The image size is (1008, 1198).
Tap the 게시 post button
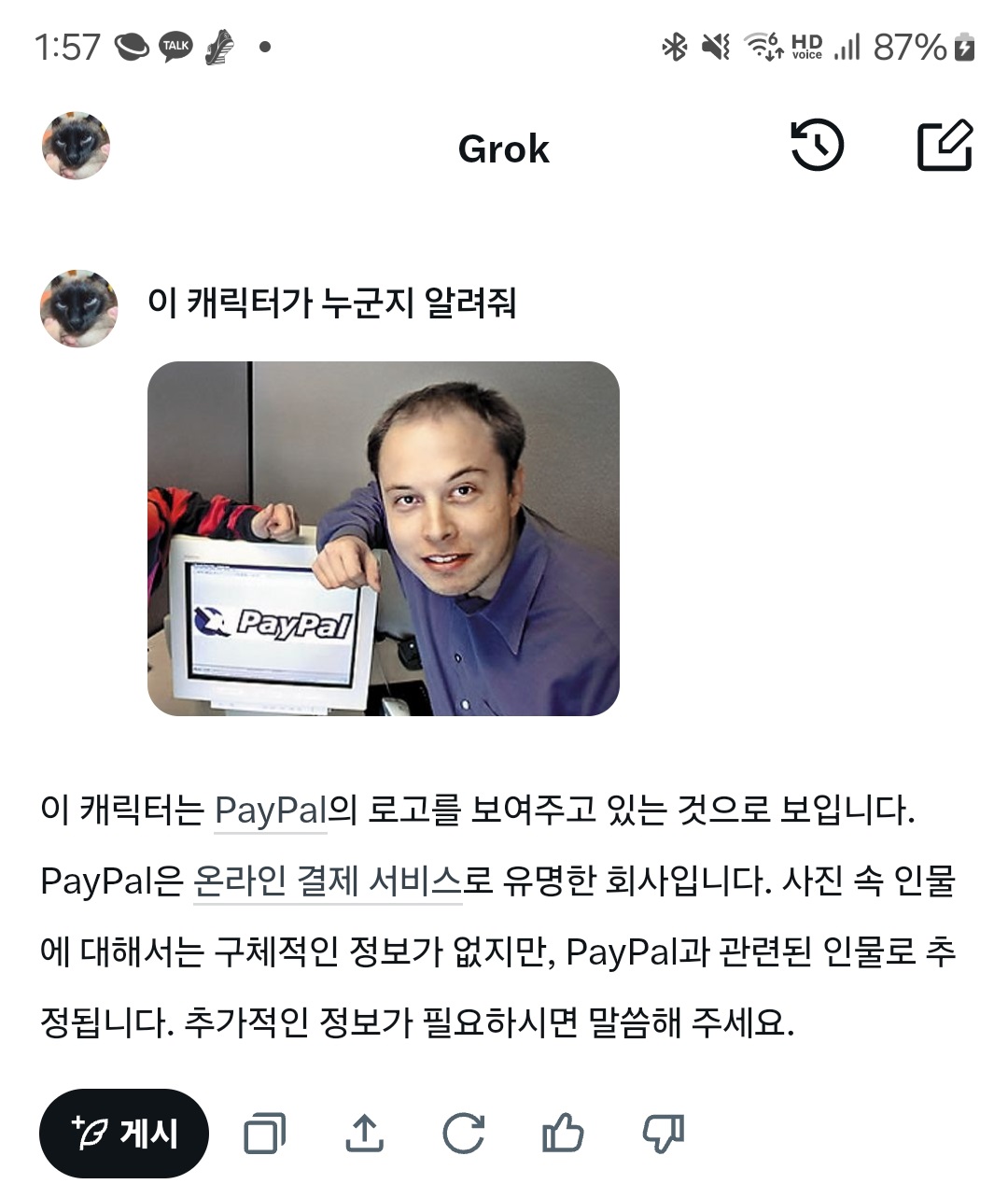pos(124,1134)
